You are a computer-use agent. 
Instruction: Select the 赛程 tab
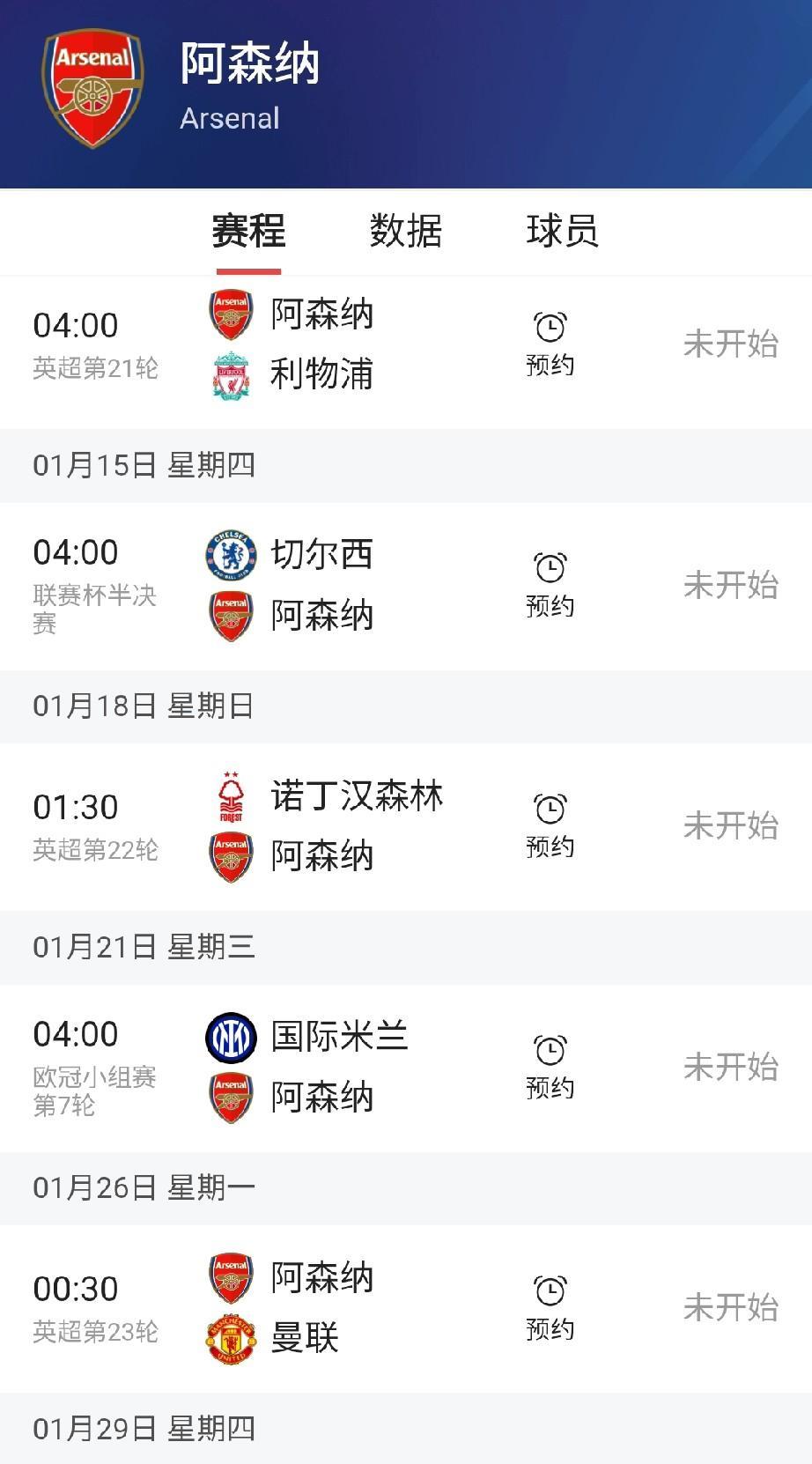click(x=248, y=232)
